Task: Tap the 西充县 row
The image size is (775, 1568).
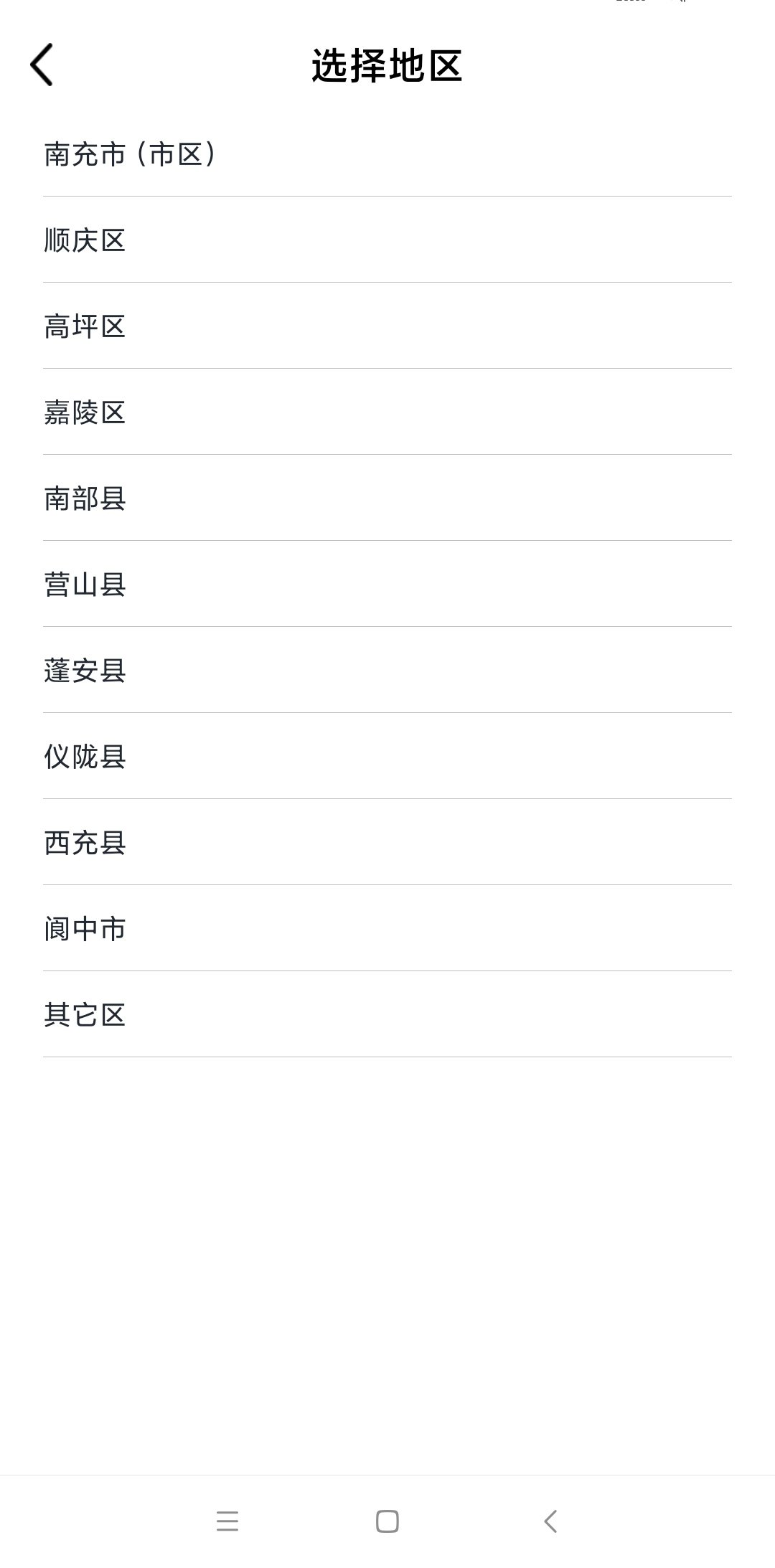Action: pyautogui.click(x=85, y=843)
